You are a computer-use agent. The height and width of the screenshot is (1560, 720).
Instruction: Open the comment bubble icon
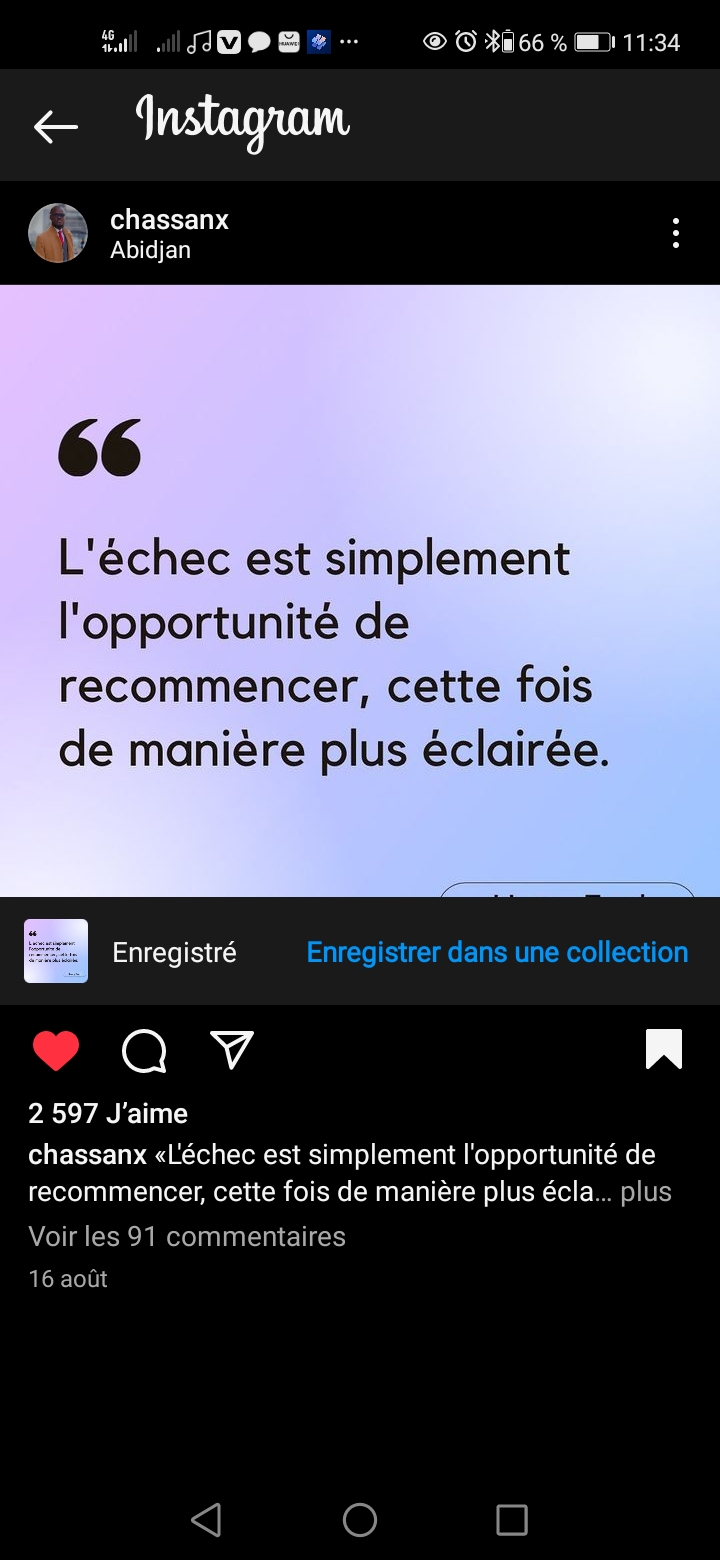[144, 1051]
